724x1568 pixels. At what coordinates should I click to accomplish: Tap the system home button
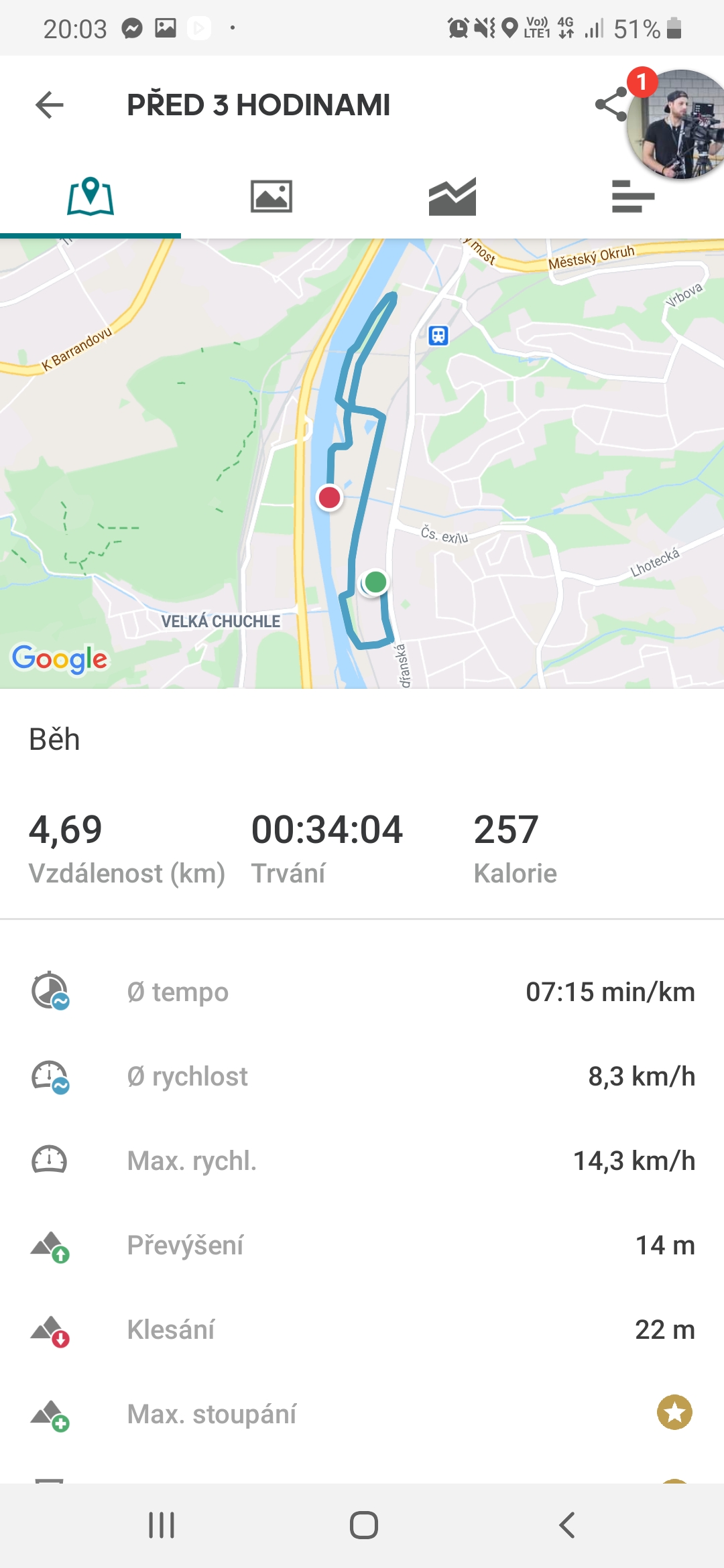click(x=363, y=1525)
